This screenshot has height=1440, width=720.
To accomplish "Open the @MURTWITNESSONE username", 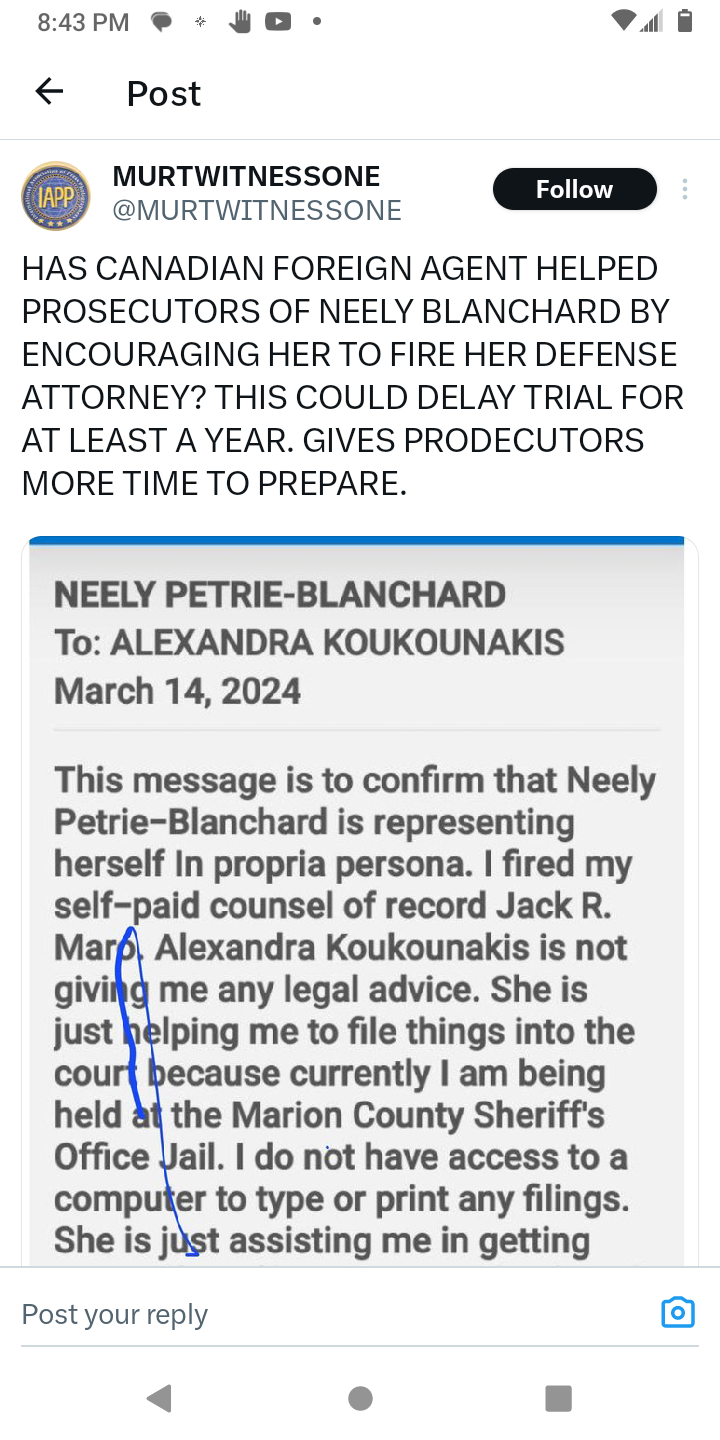I will pos(257,210).
